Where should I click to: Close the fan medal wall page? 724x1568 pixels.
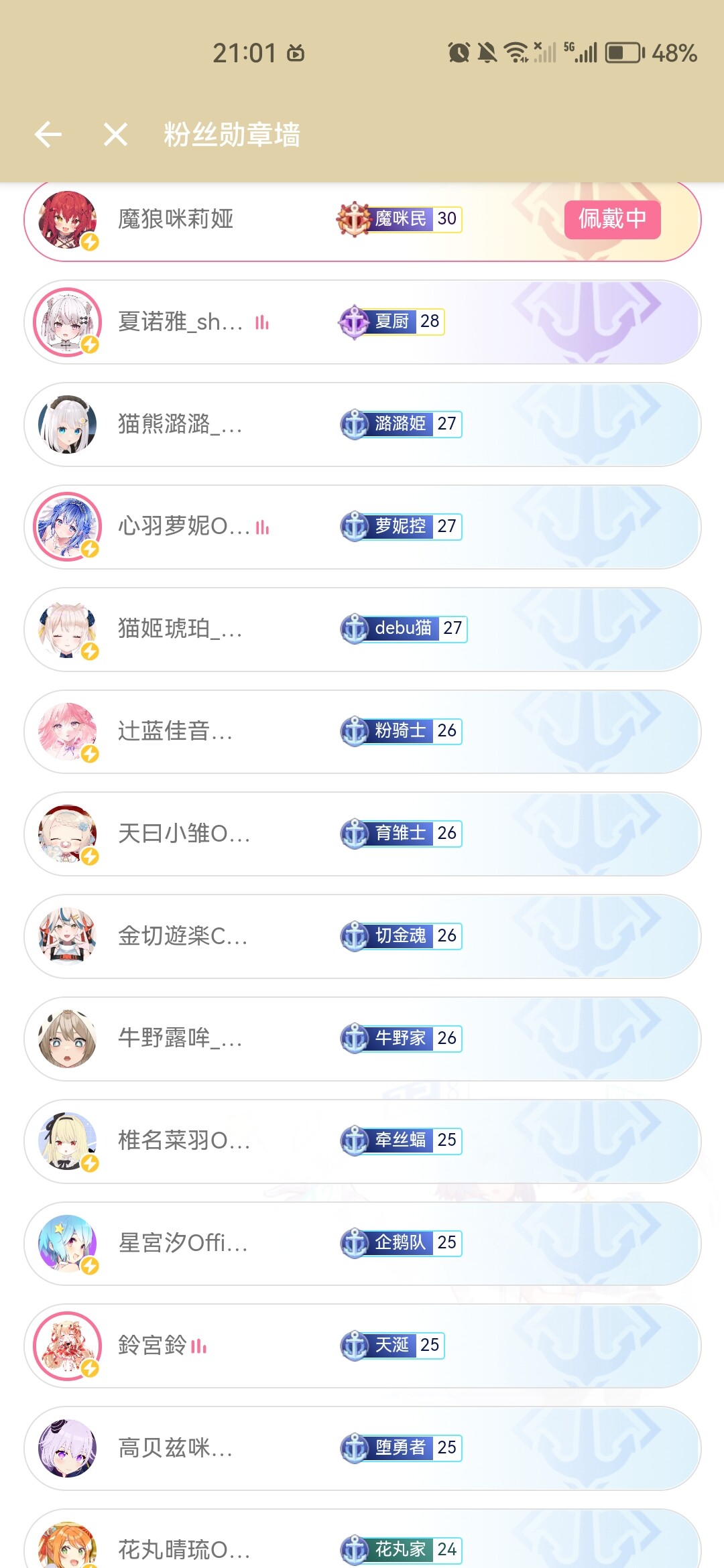click(x=115, y=134)
